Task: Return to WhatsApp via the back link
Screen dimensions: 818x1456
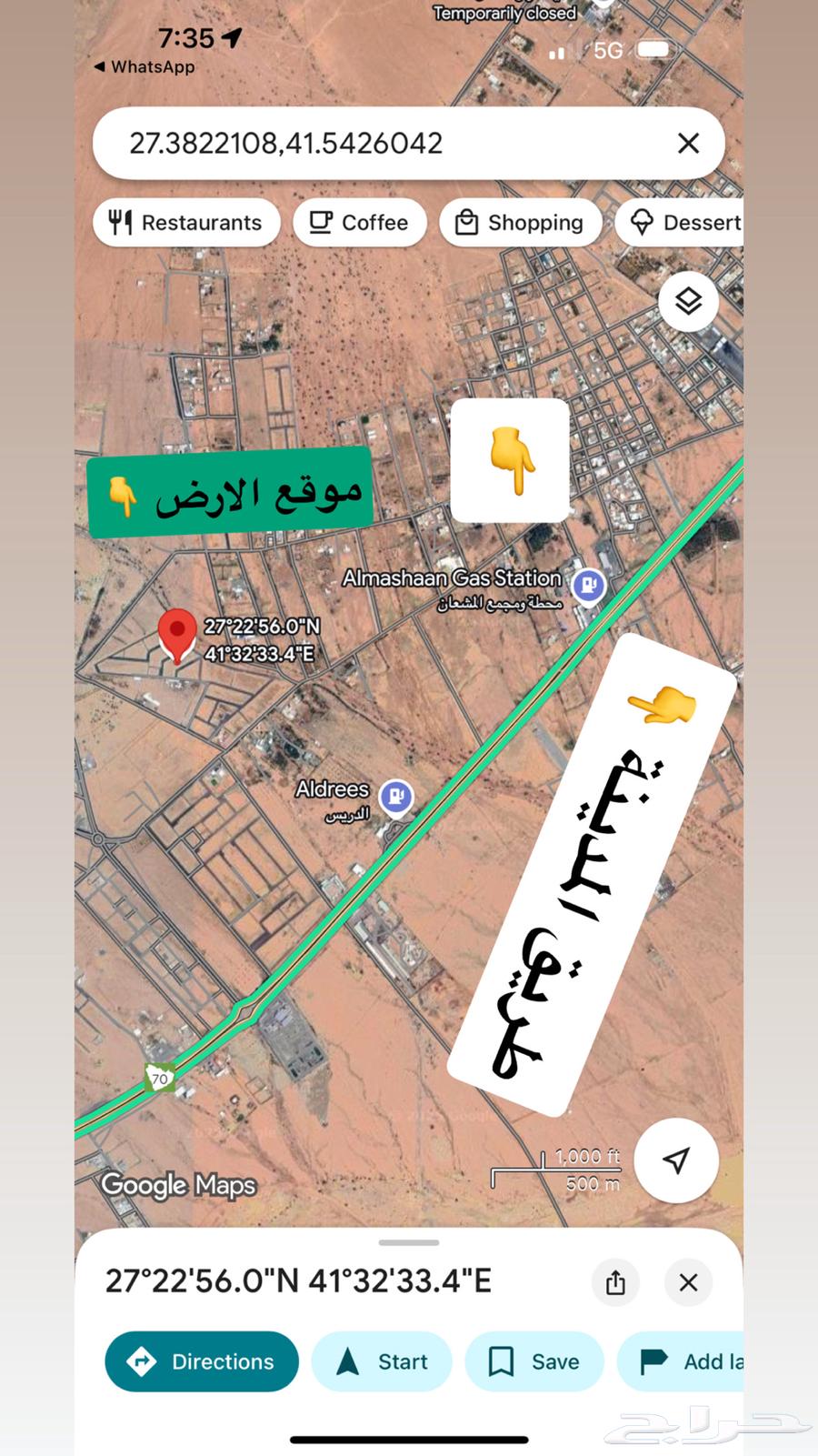Action: (145, 66)
